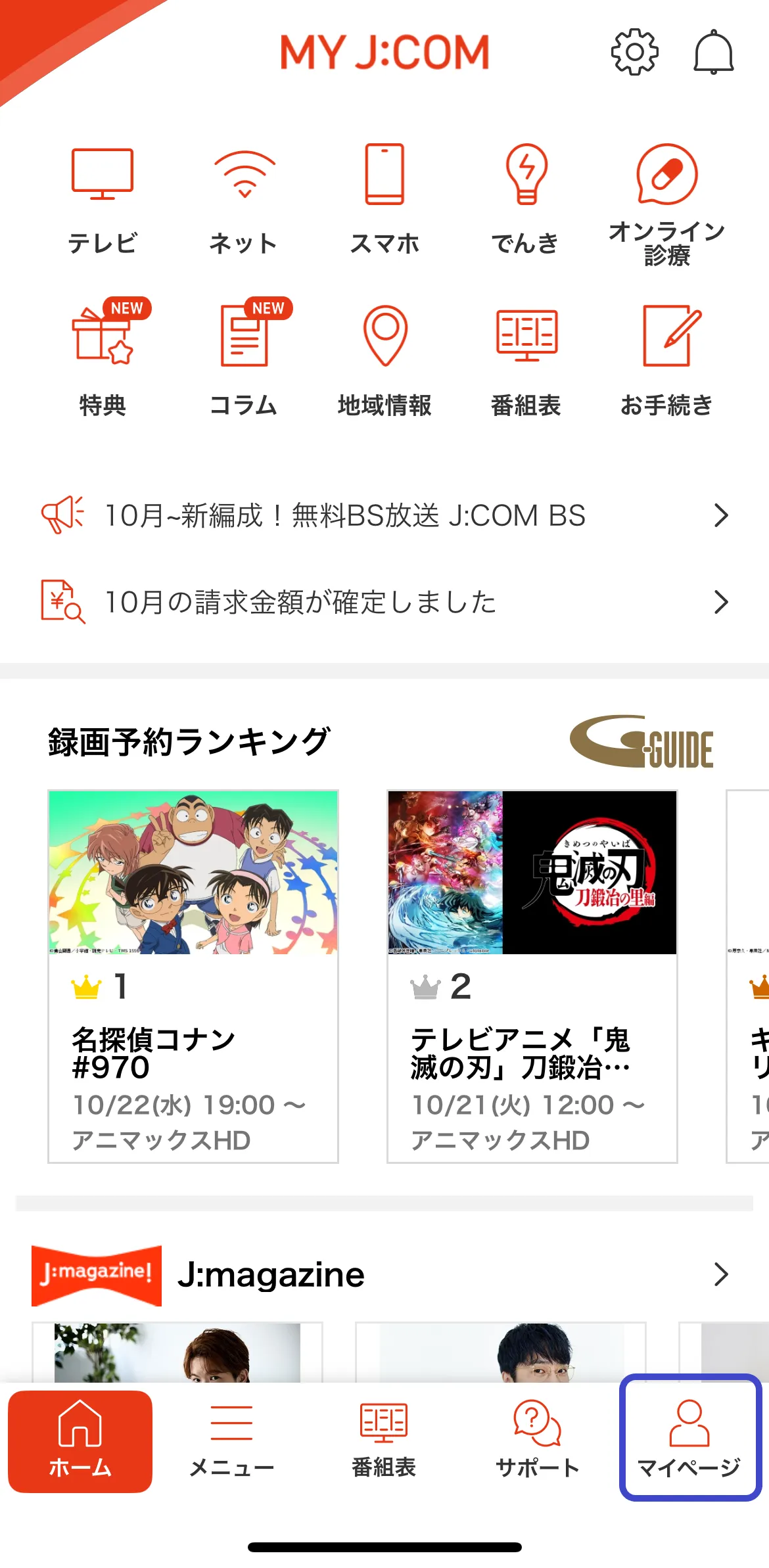Viewport: 769px width, 1568px height.
Task: Go to the マイページ tab
Action: [689, 1441]
